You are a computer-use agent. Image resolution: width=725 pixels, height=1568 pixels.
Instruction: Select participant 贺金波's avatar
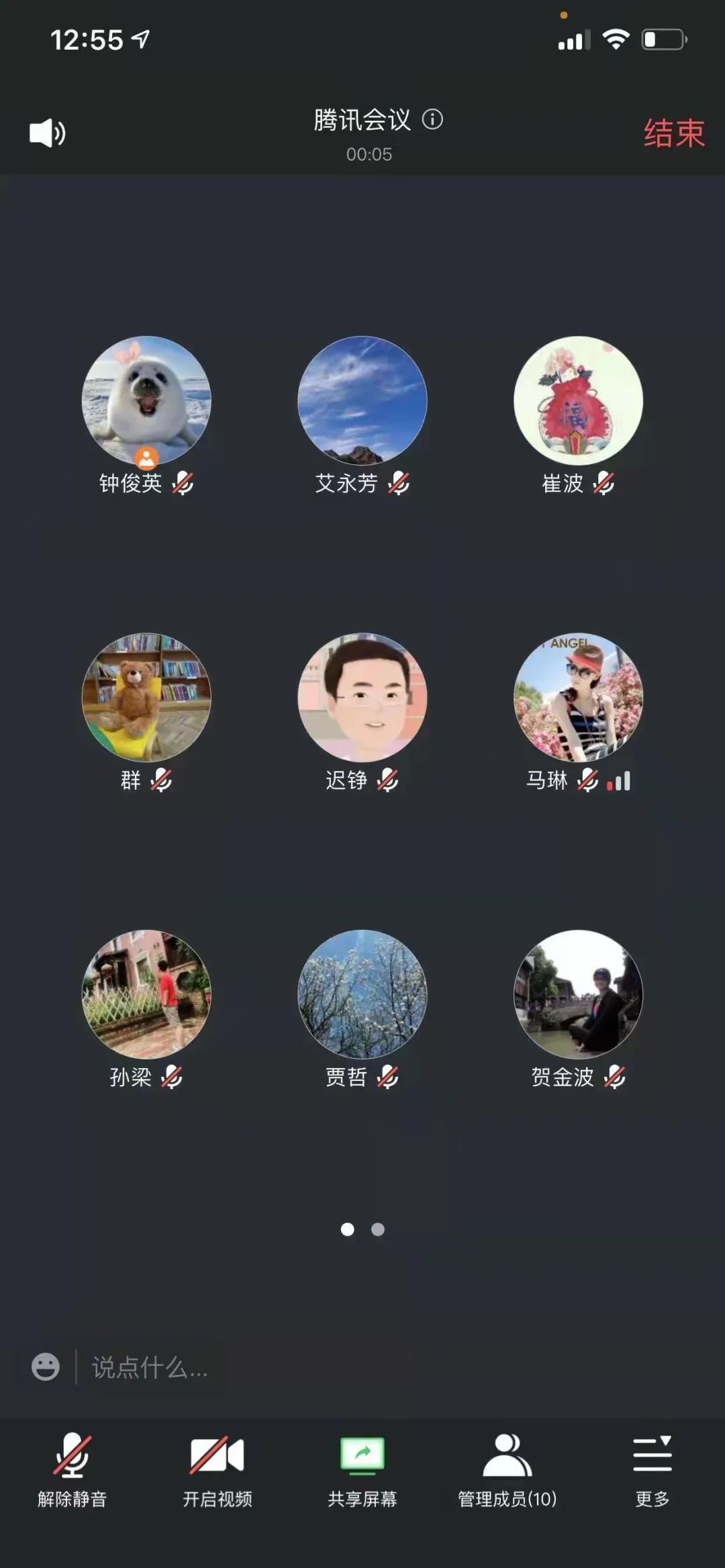pos(578,994)
